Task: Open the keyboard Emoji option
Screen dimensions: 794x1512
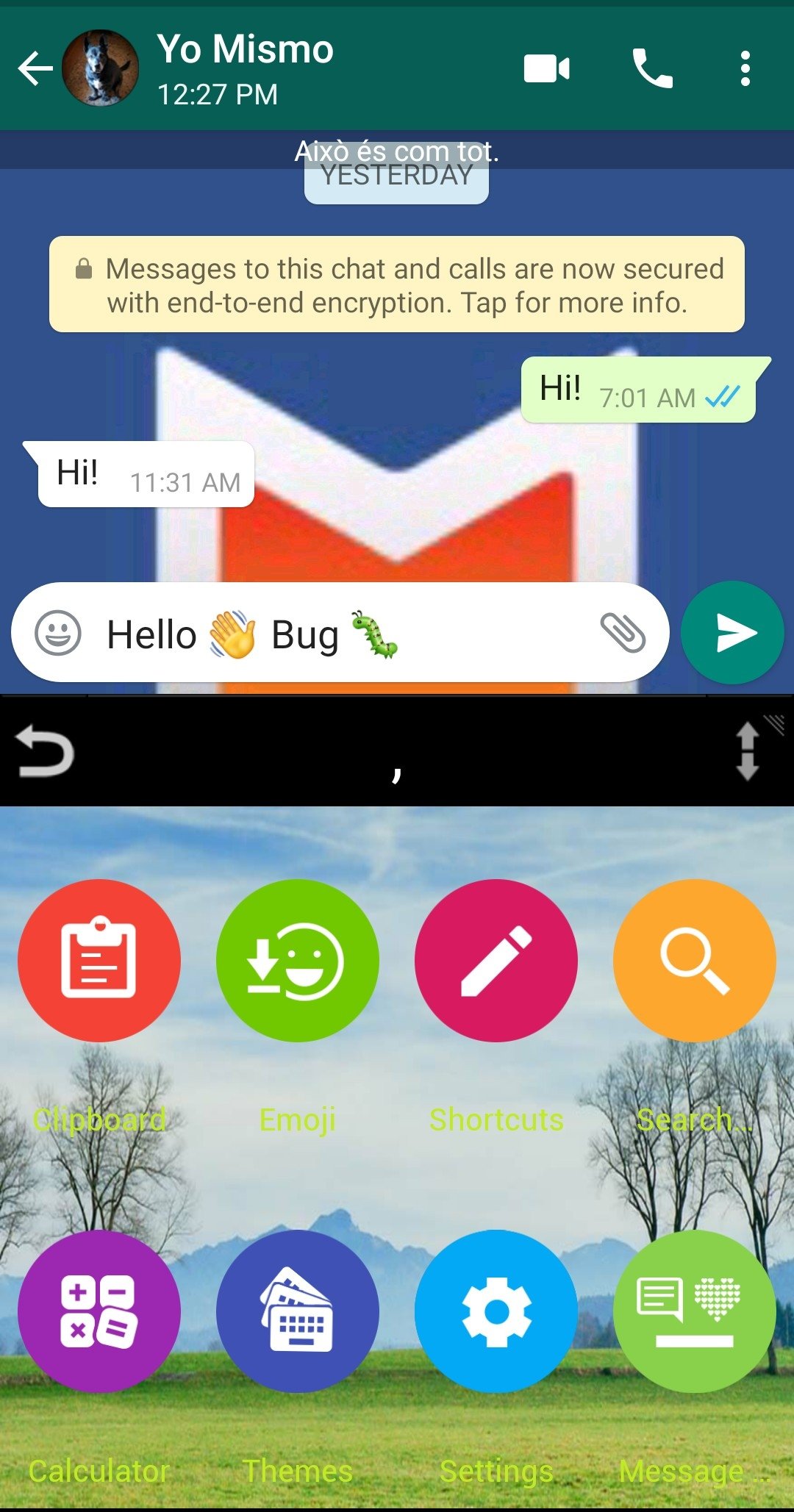Action: pyautogui.click(x=298, y=960)
